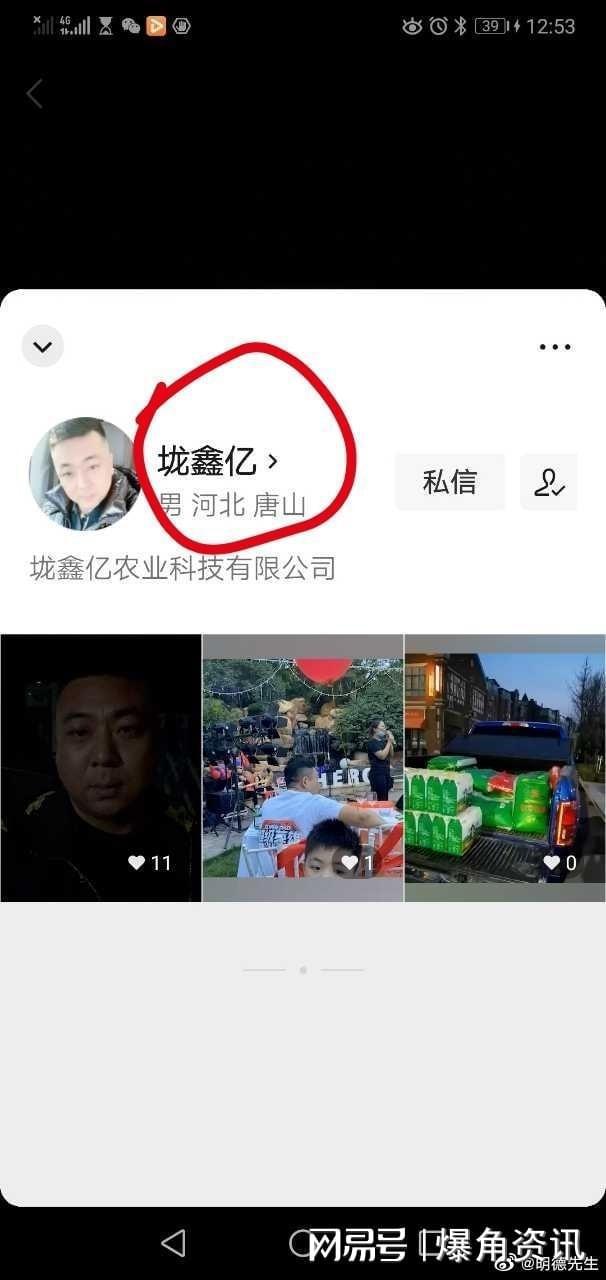Go back using the system navigation triangle

point(173,1243)
